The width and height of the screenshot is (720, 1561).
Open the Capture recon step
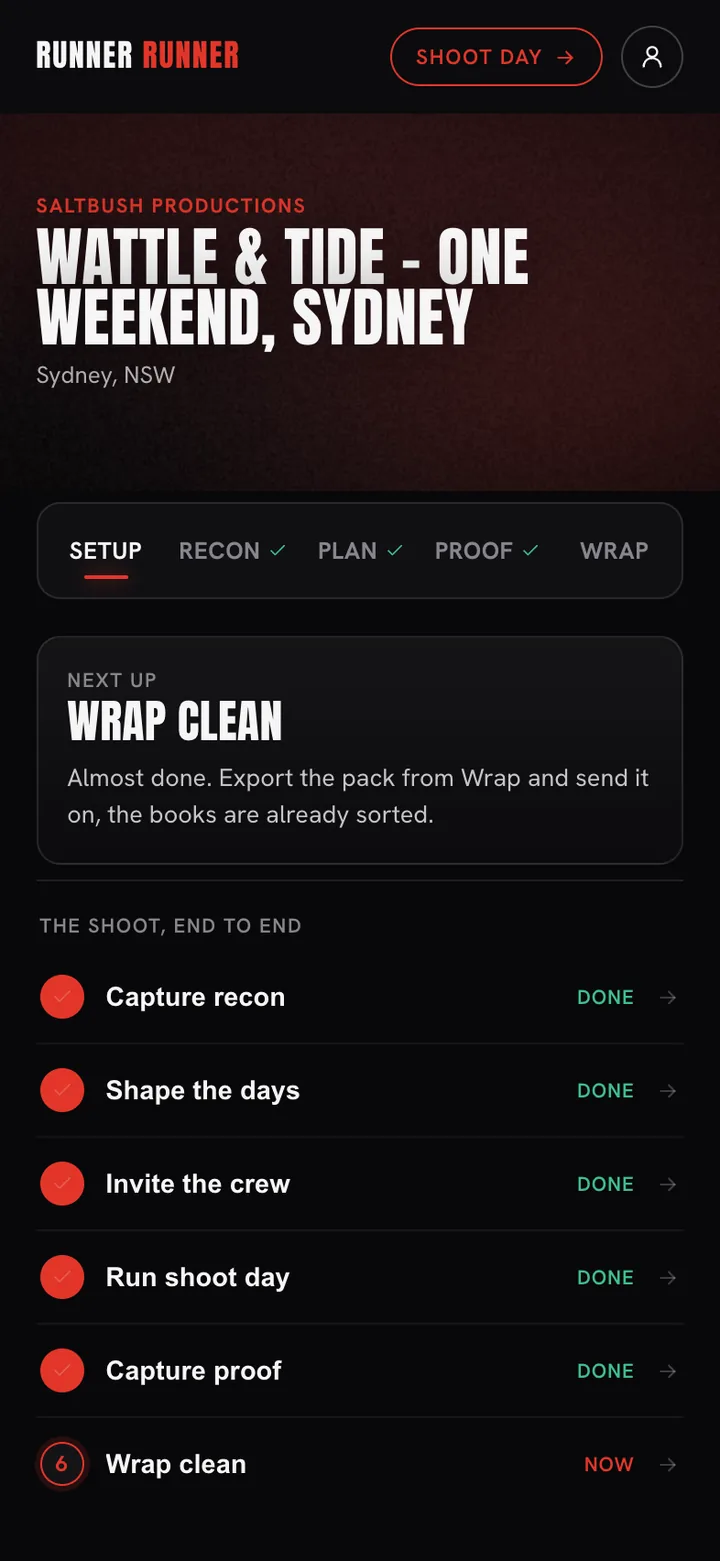(360, 997)
